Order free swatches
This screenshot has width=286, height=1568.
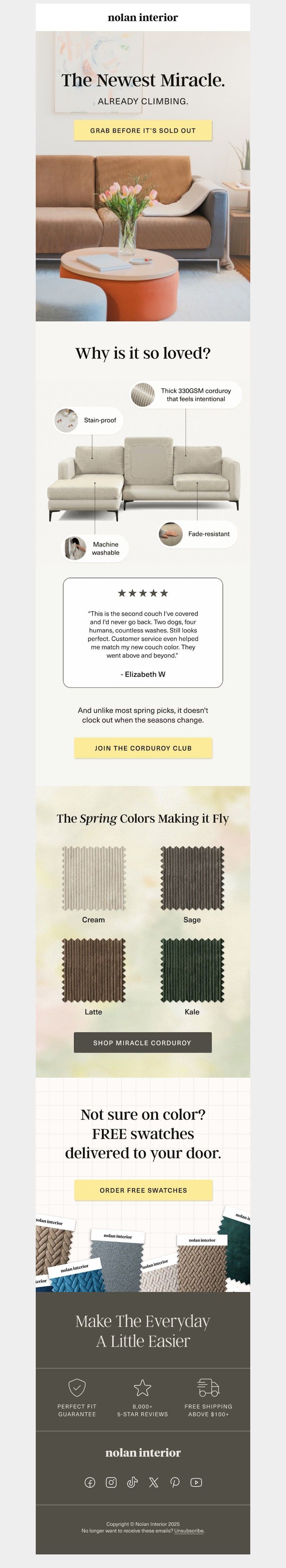(x=143, y=1190)
